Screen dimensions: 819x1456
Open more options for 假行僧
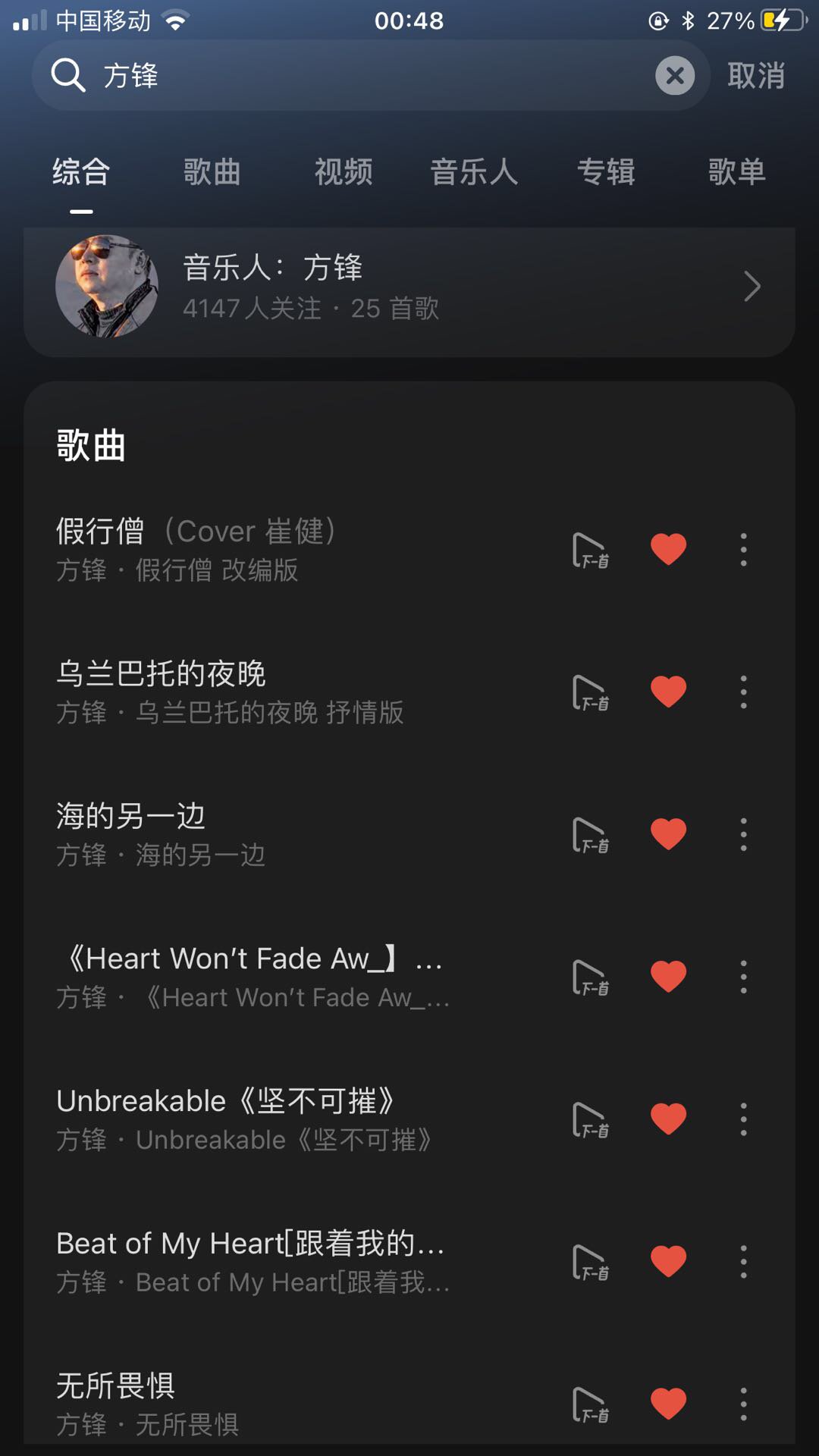(x=743, y=549)
